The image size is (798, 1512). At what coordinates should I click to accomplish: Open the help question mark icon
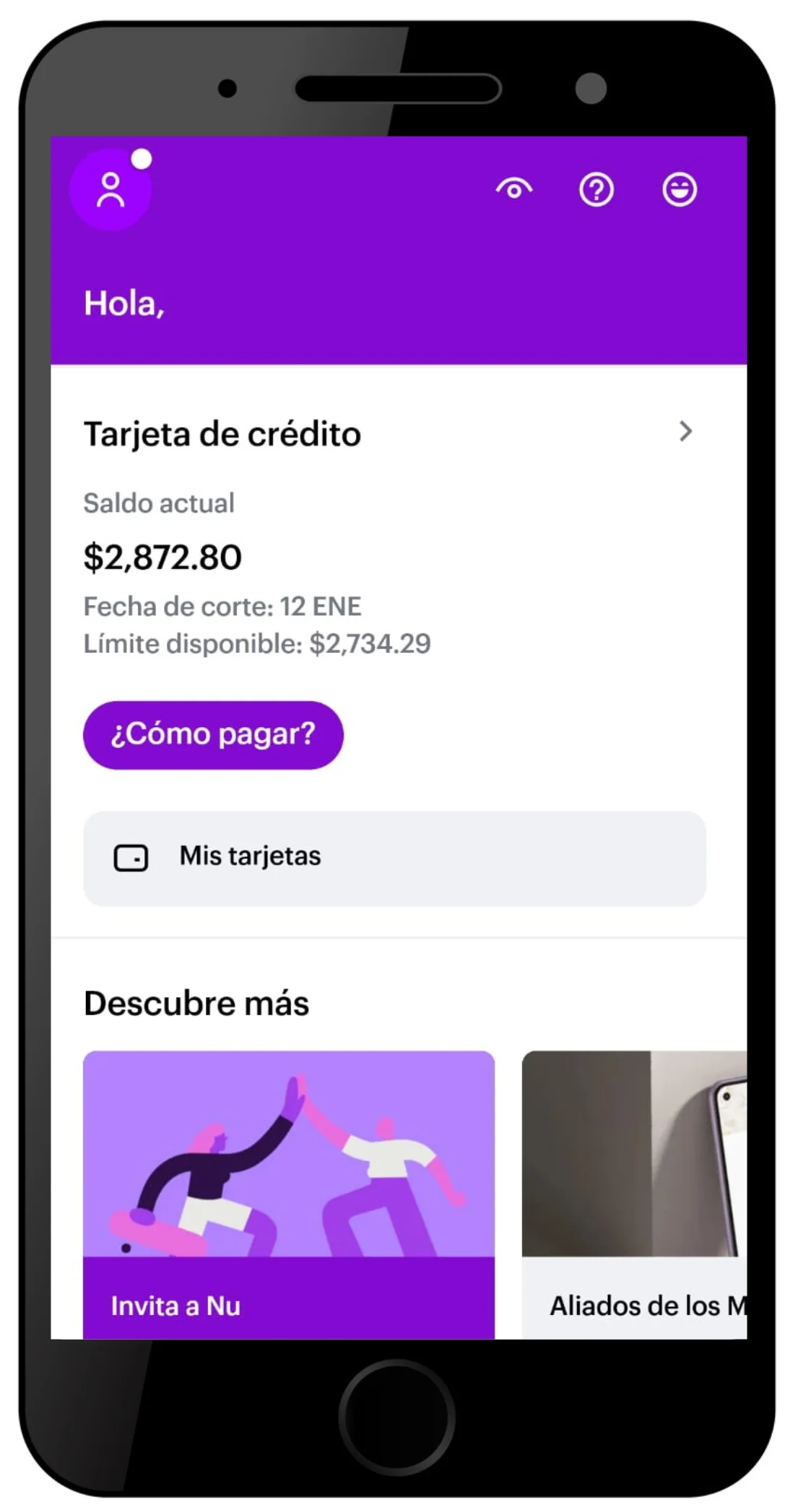597,189
